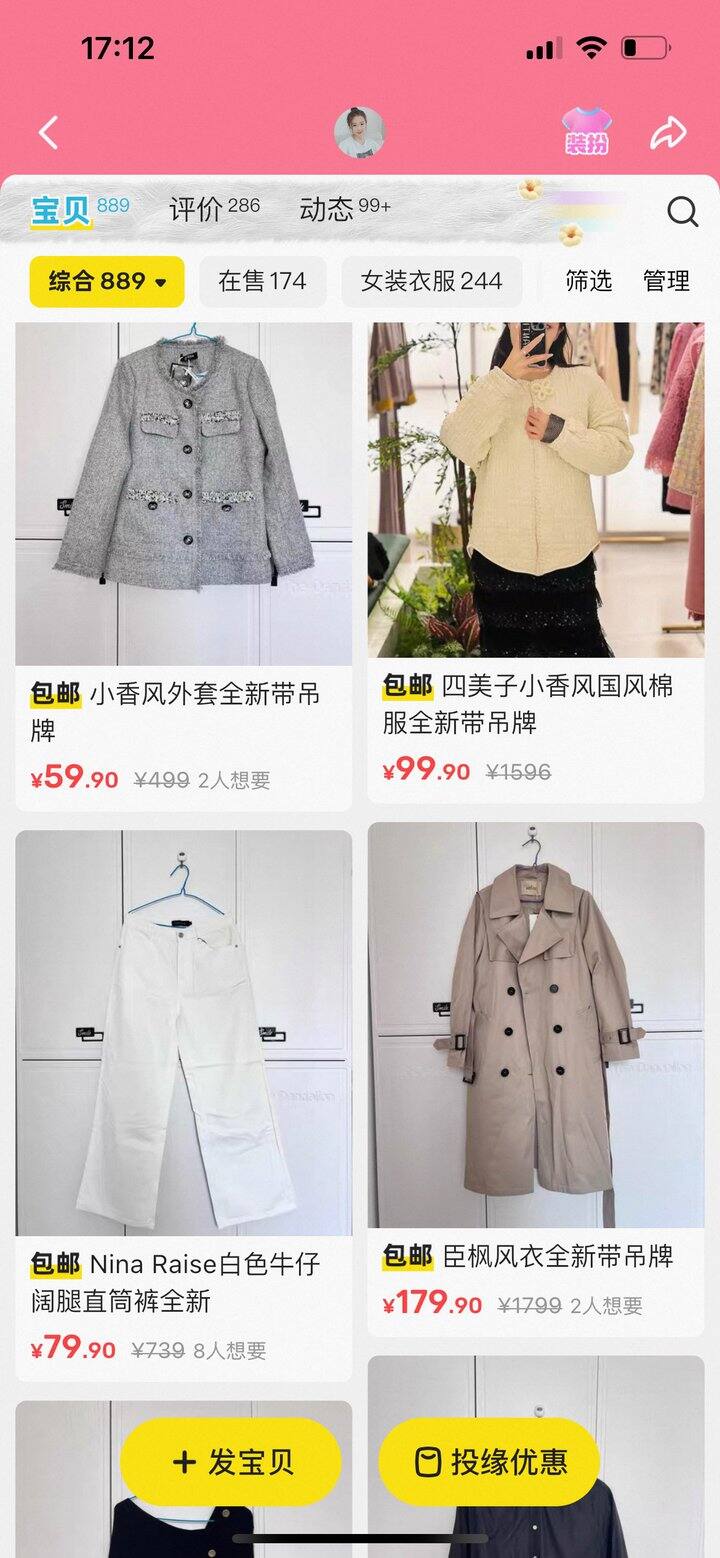The image size is (720, 1558).
Task: Filter by 在售 174
Action: 262,282
